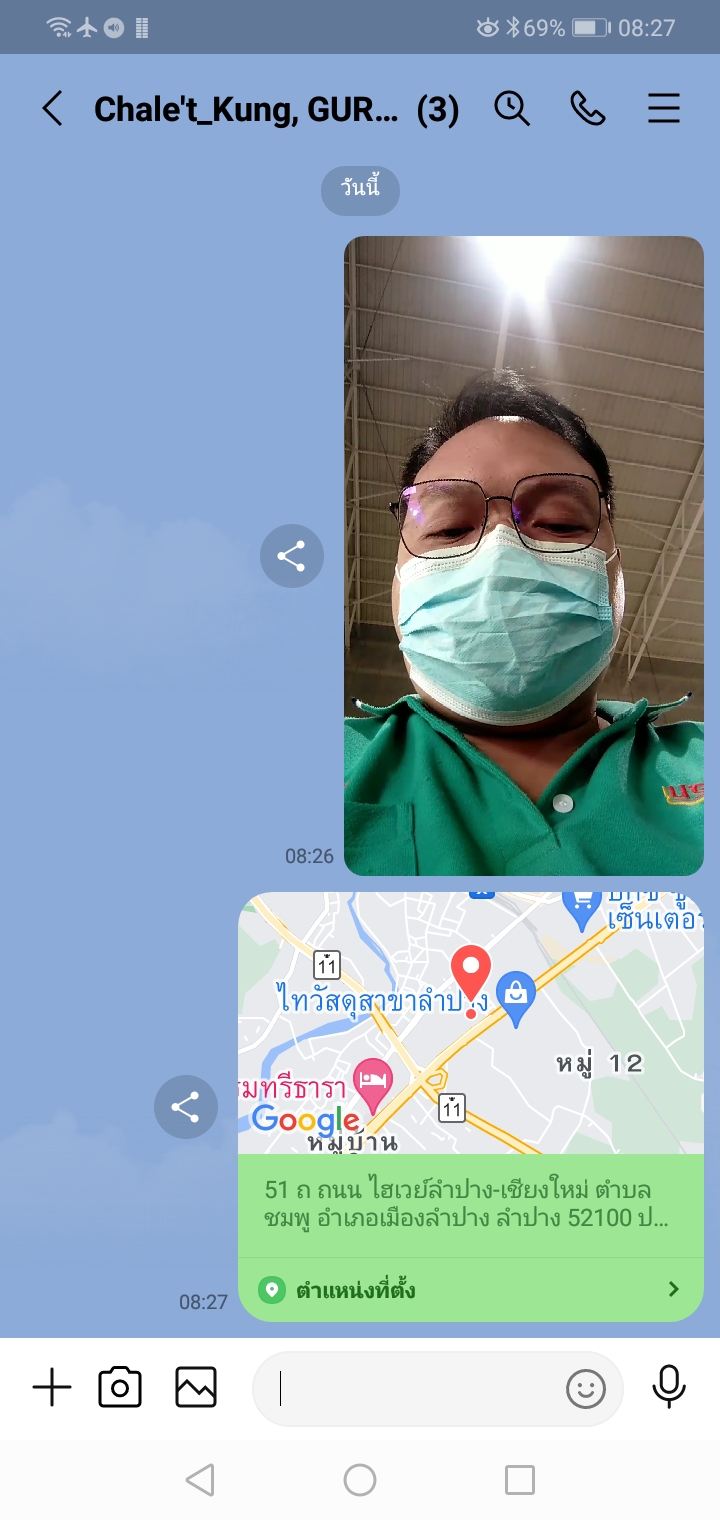Image resolution: width=720 pixels, height=1520 pixels.
Task: Start a call with the group
Action: (x=588, y=108)
